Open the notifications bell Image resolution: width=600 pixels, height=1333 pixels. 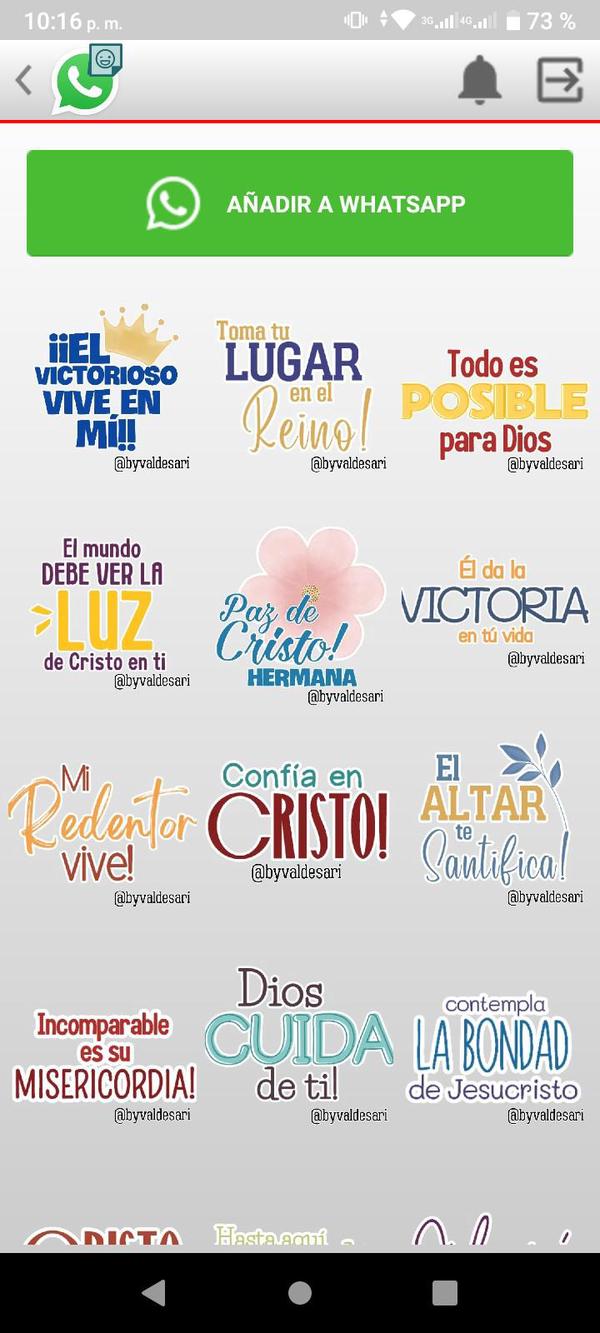coord(479,80)
